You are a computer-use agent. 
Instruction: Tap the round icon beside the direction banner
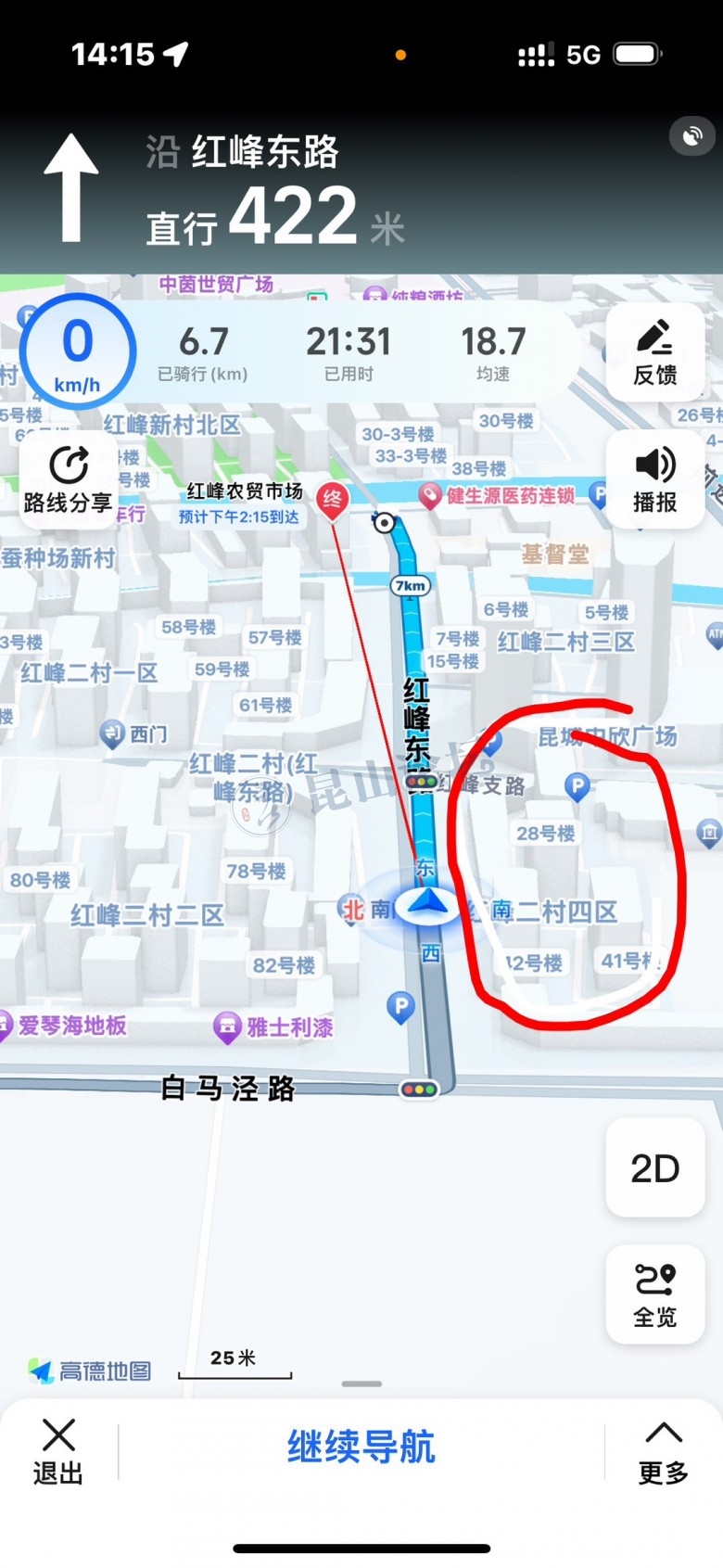point(691,137)
